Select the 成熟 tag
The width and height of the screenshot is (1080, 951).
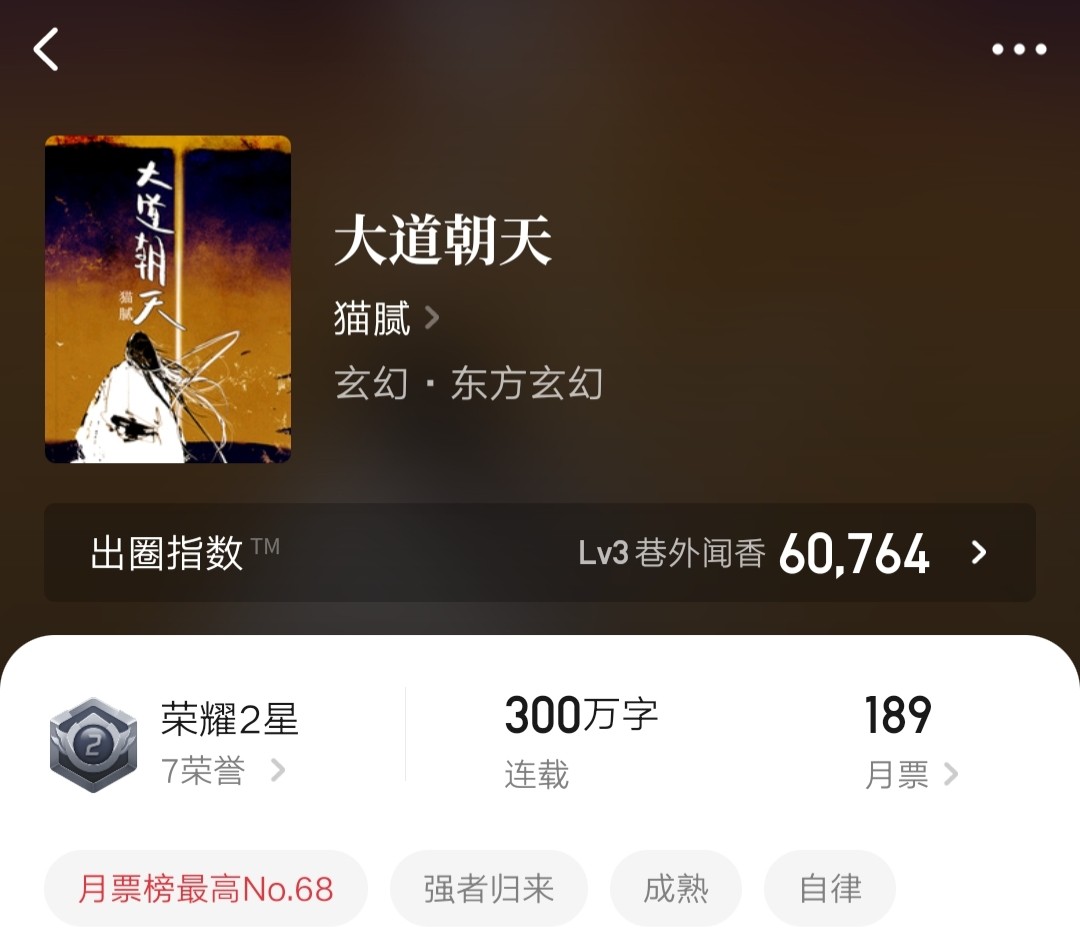676,888
